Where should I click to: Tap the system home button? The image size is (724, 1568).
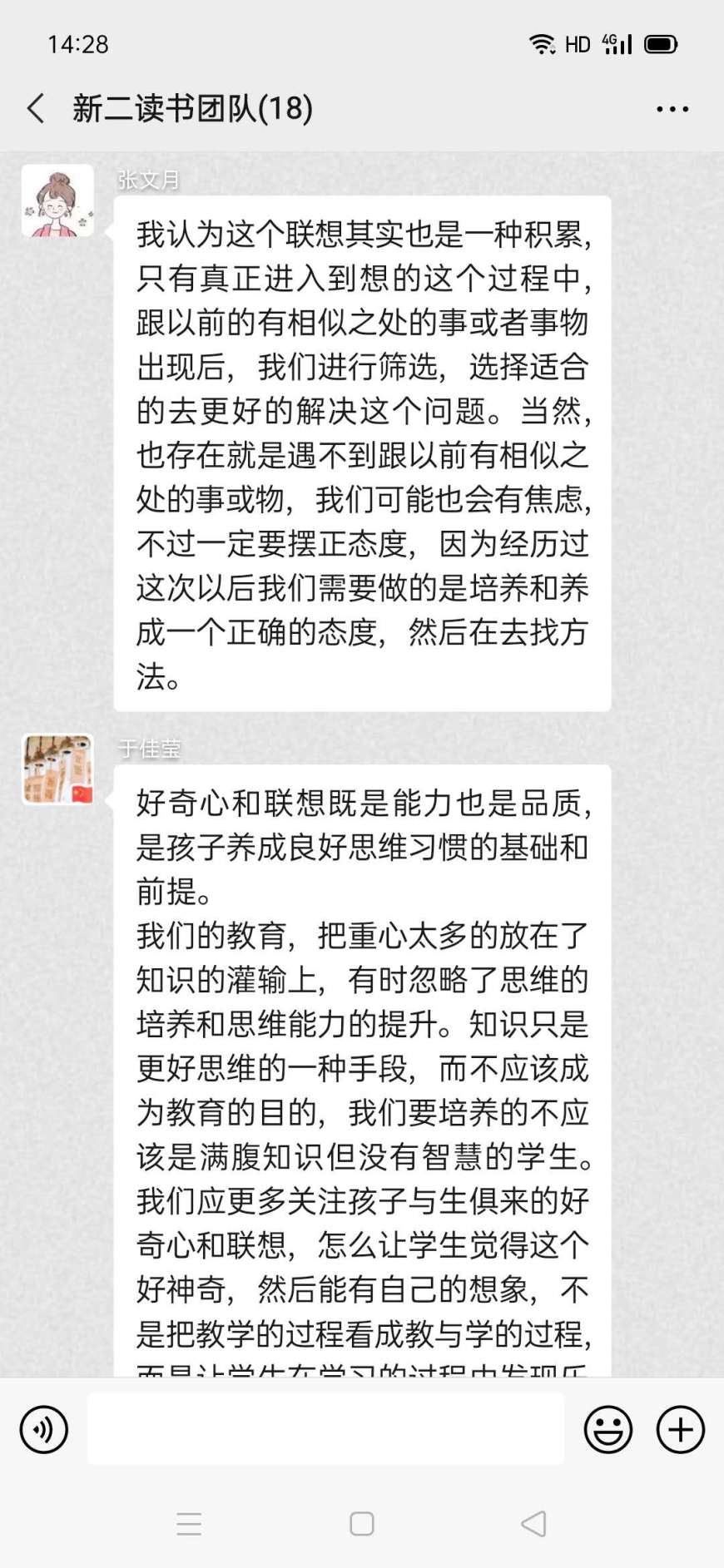[x=362, y=1523]
